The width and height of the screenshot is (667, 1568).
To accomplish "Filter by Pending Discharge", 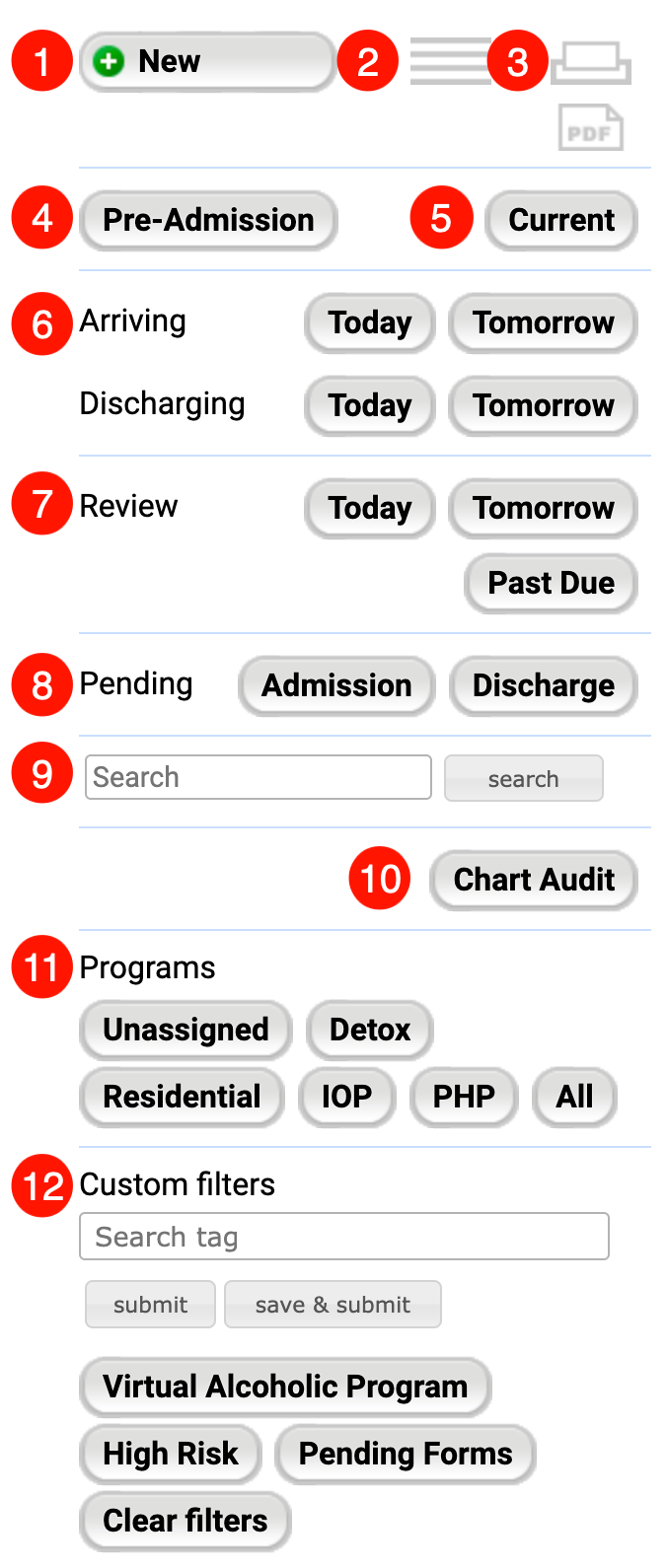I will pyautogui.click(x=543, y=685).
